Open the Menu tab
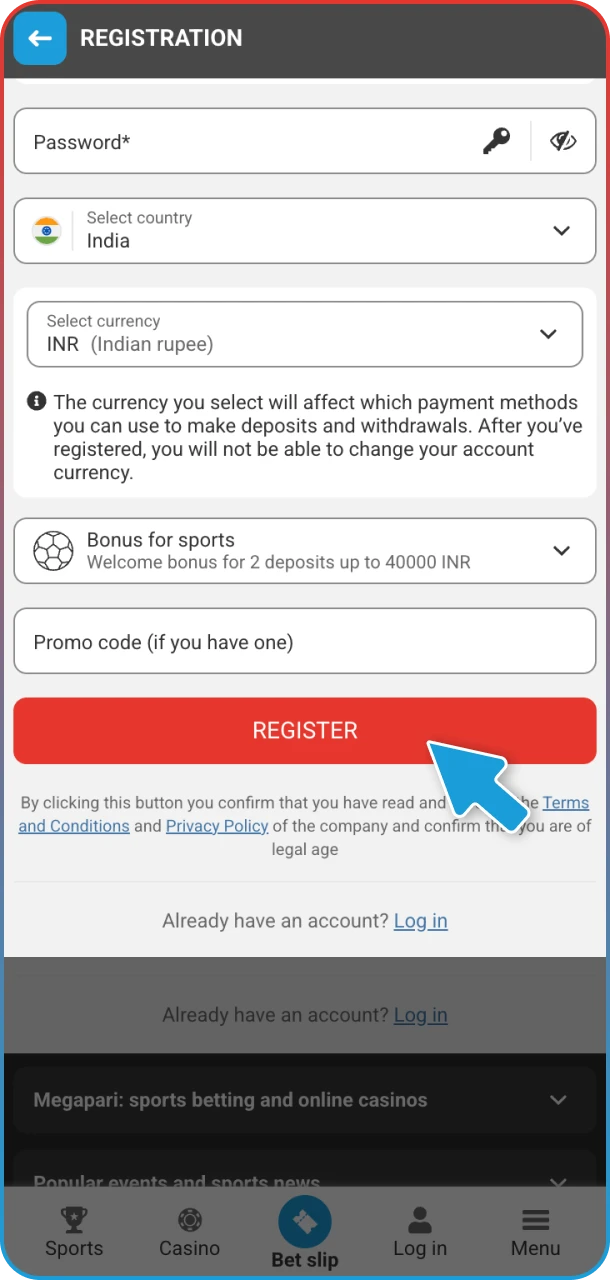Image resolution: width=610 pixels, height=1280 pixels. (535, 1233)
